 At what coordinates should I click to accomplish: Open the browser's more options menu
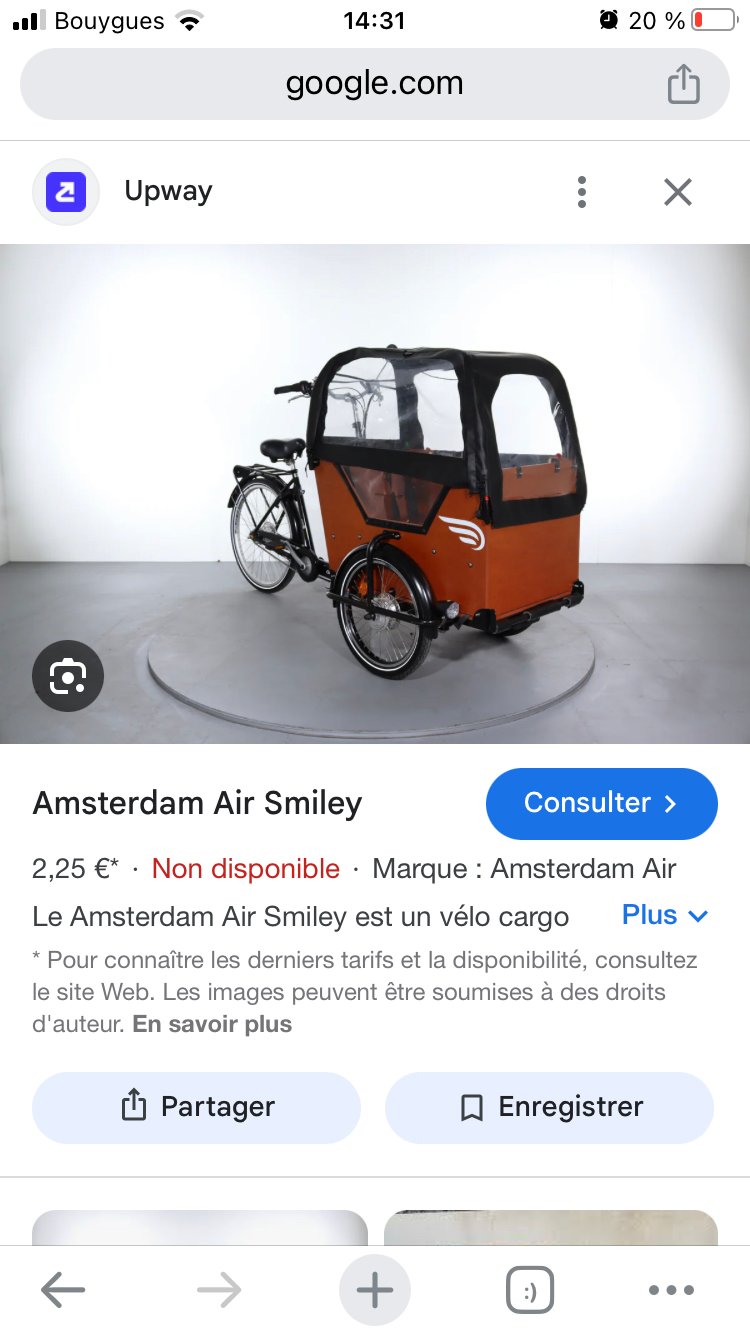pos(671,1290)
